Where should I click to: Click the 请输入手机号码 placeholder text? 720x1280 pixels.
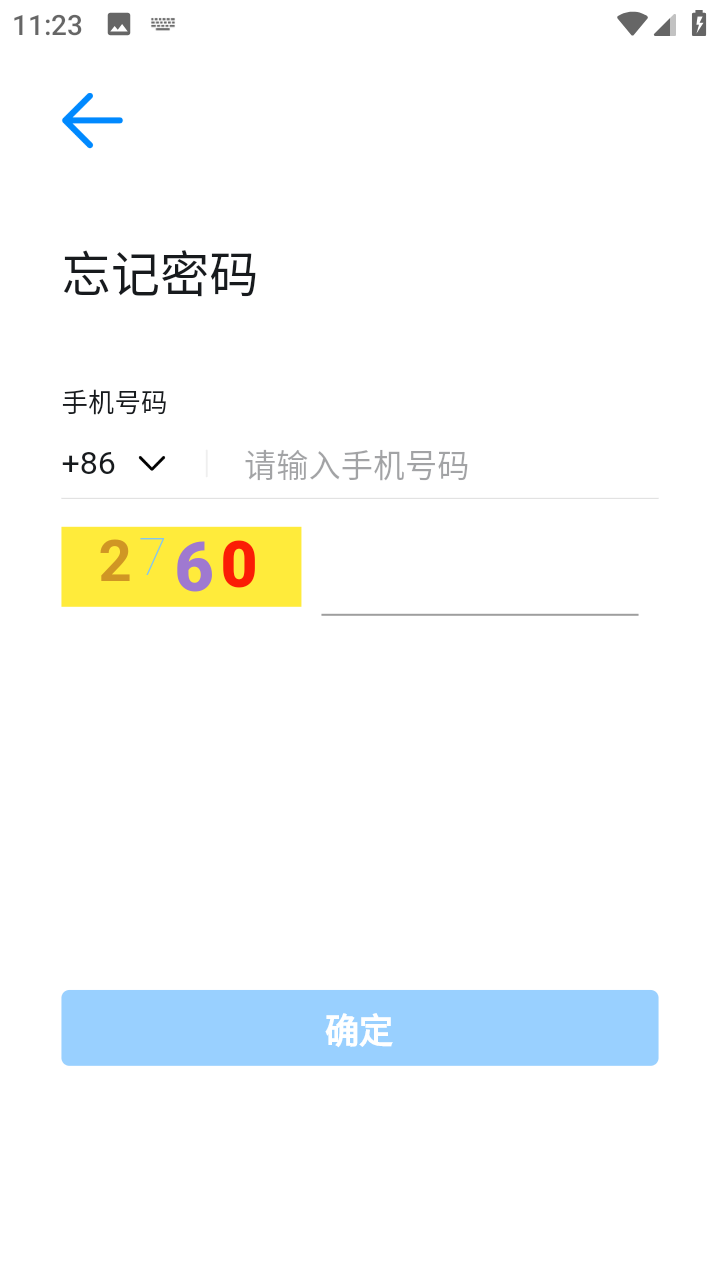coord(356,466)
